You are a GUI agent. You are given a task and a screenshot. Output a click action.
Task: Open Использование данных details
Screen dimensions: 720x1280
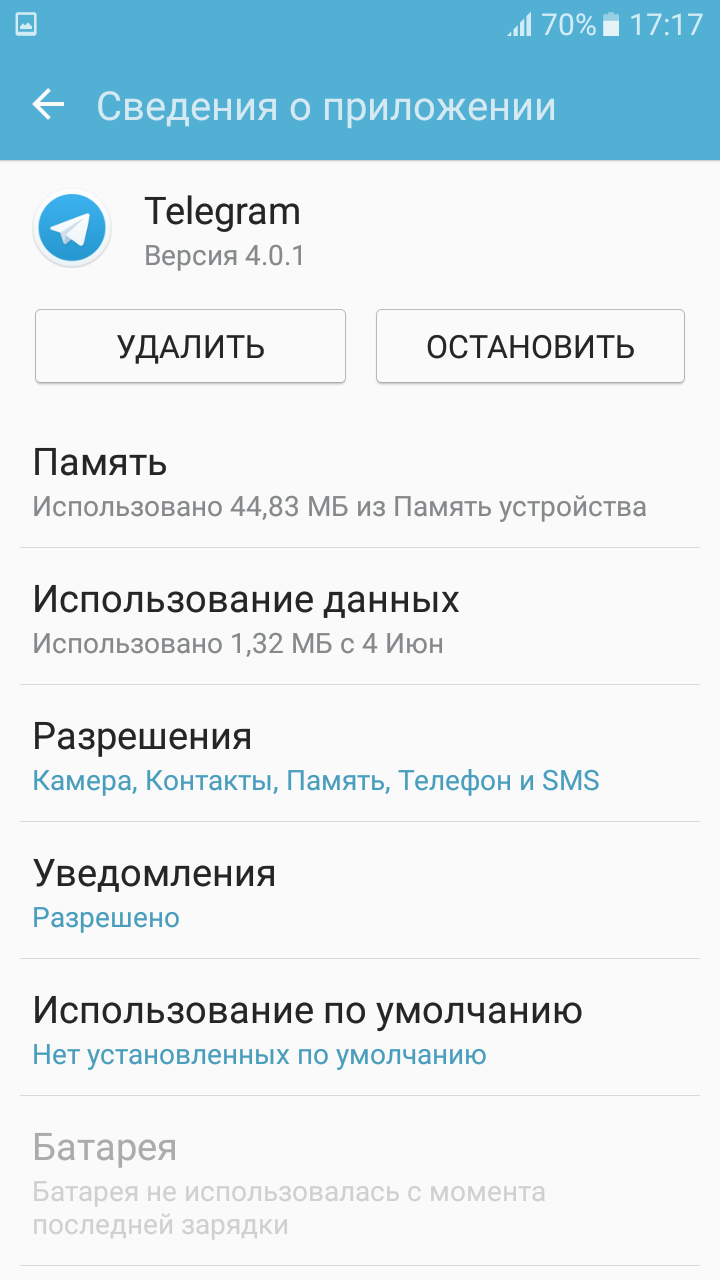[360, 617]
